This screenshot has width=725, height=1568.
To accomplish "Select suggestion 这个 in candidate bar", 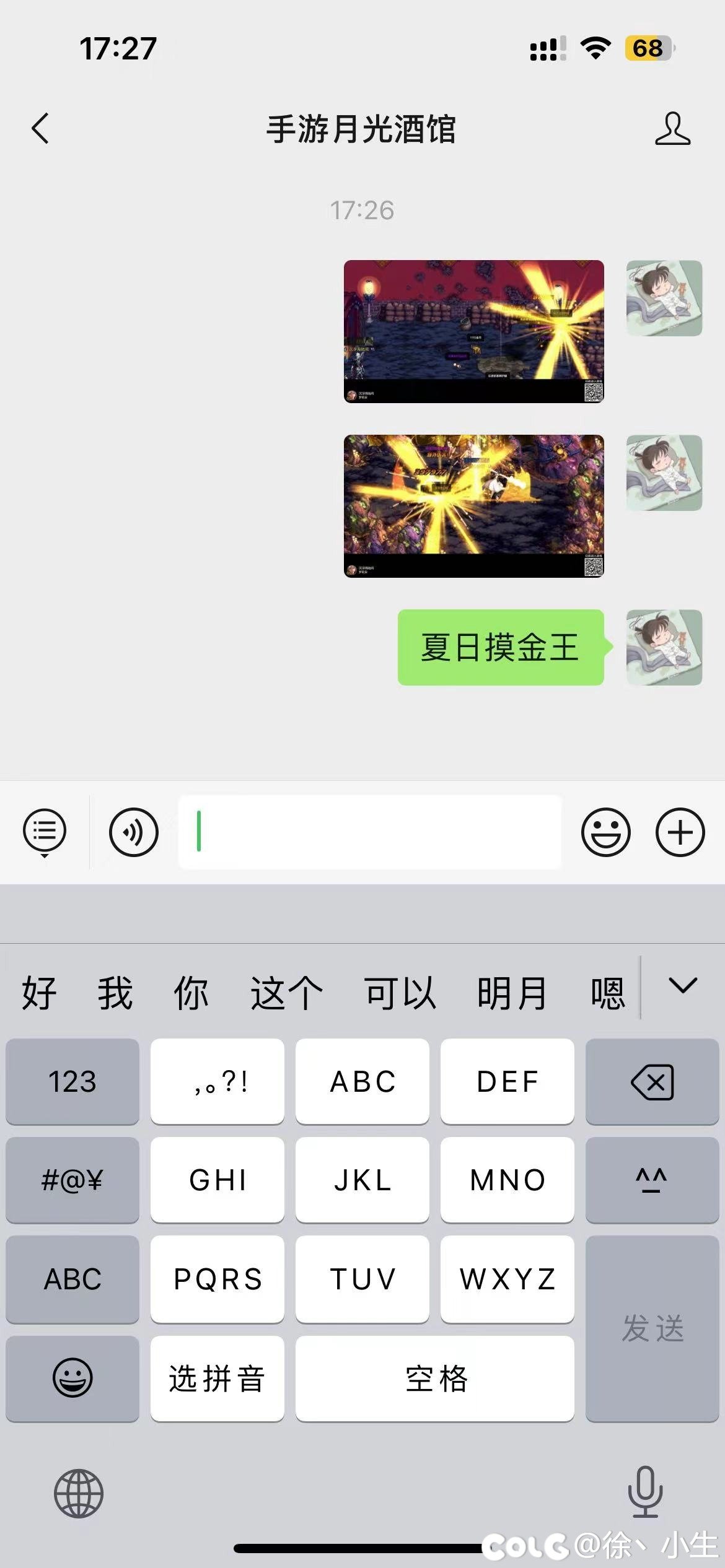I will point(286,993).
